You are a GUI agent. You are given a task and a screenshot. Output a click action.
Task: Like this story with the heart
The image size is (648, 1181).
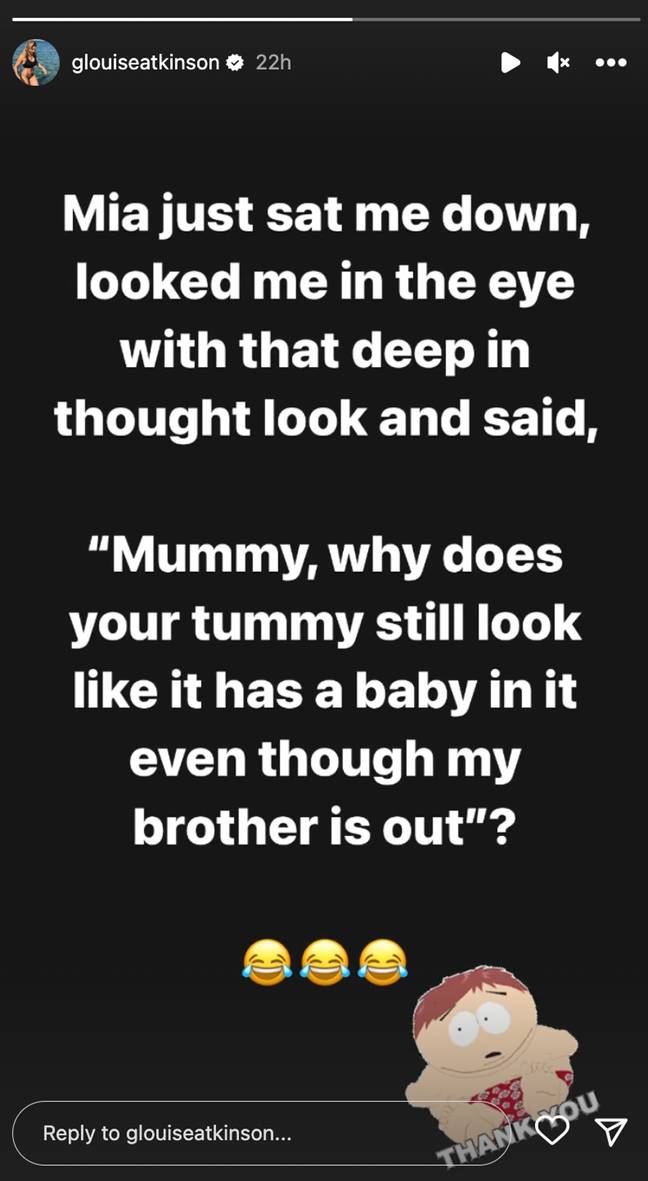click(x=552, y=1130)
